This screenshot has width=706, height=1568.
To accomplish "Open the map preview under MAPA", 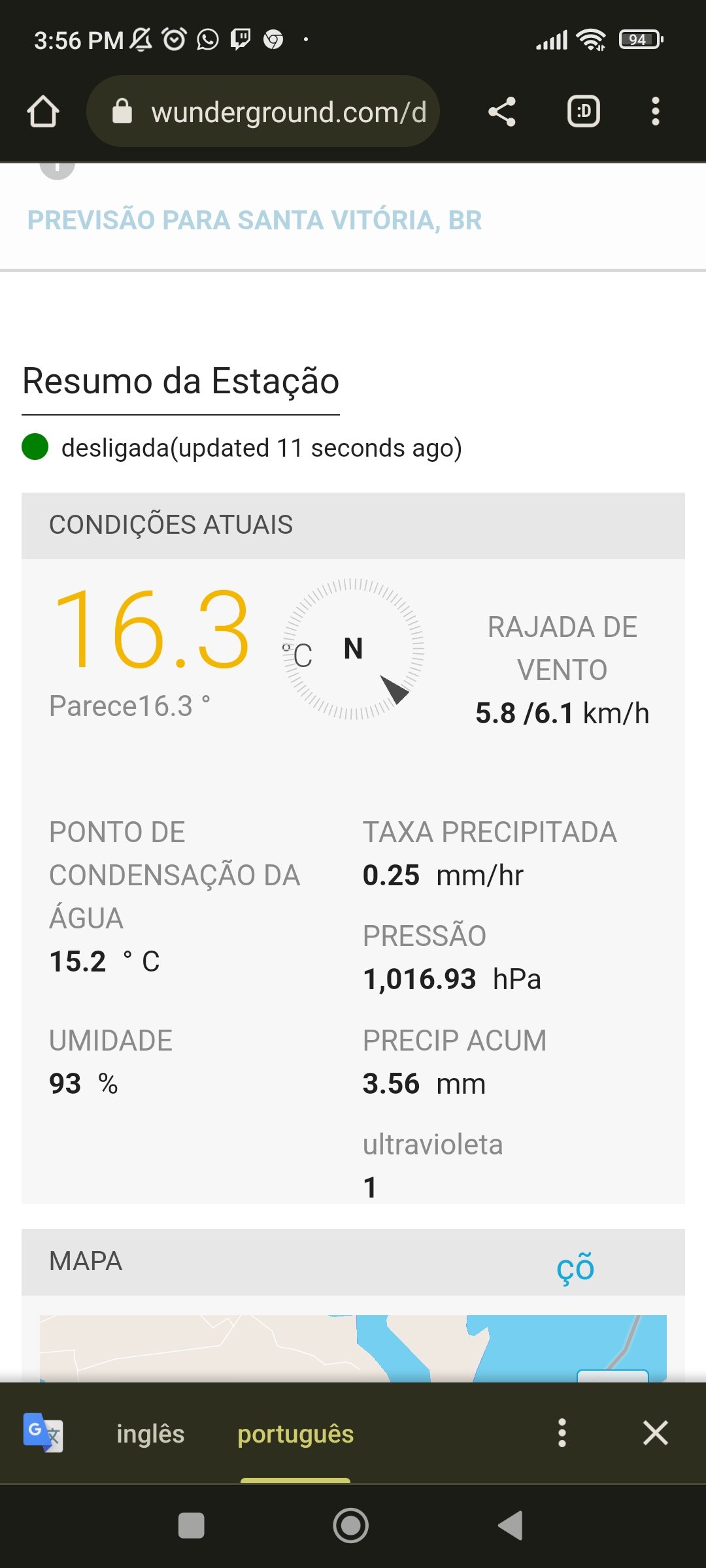I will point(353,1348).
